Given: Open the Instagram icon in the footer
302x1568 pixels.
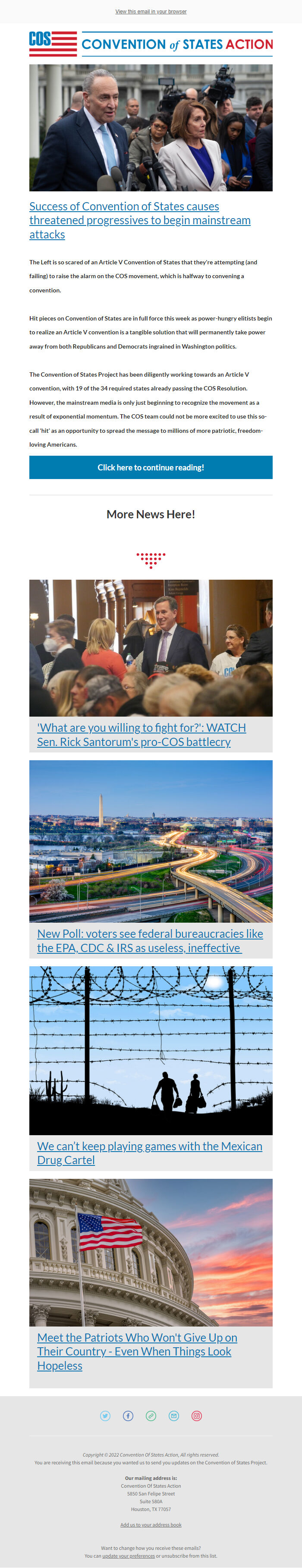Looking at the screenshot, I should [197, 1415].
